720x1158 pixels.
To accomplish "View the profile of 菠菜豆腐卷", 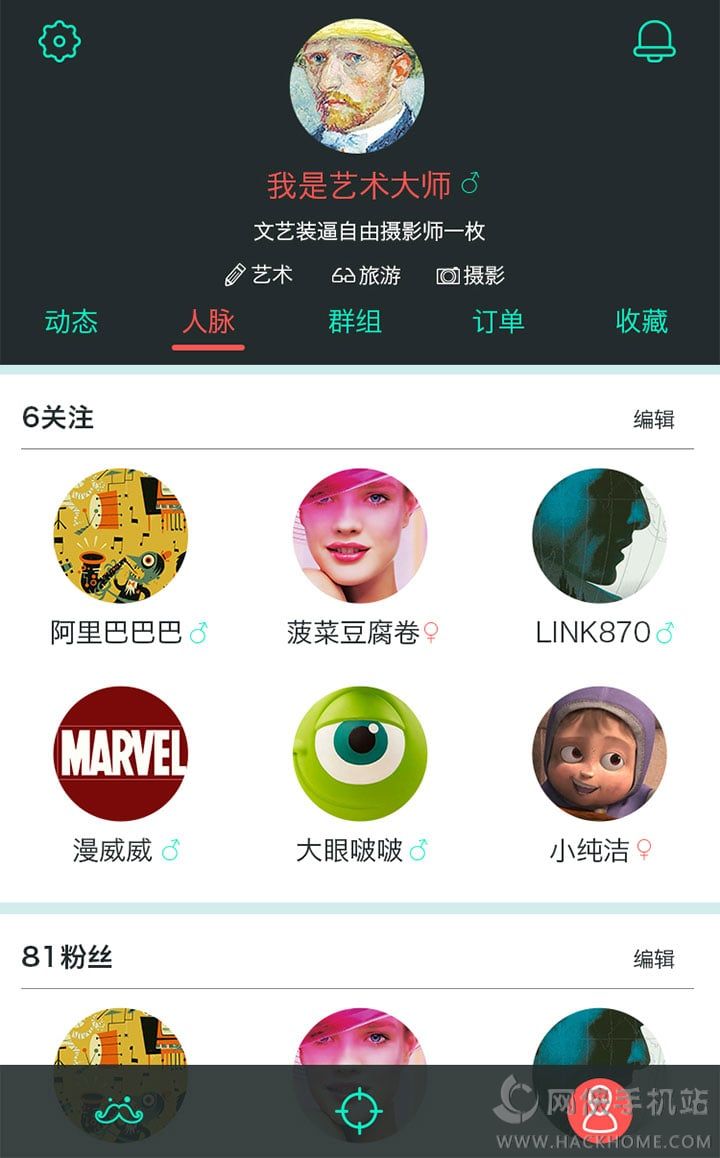I will pos(360,536).
